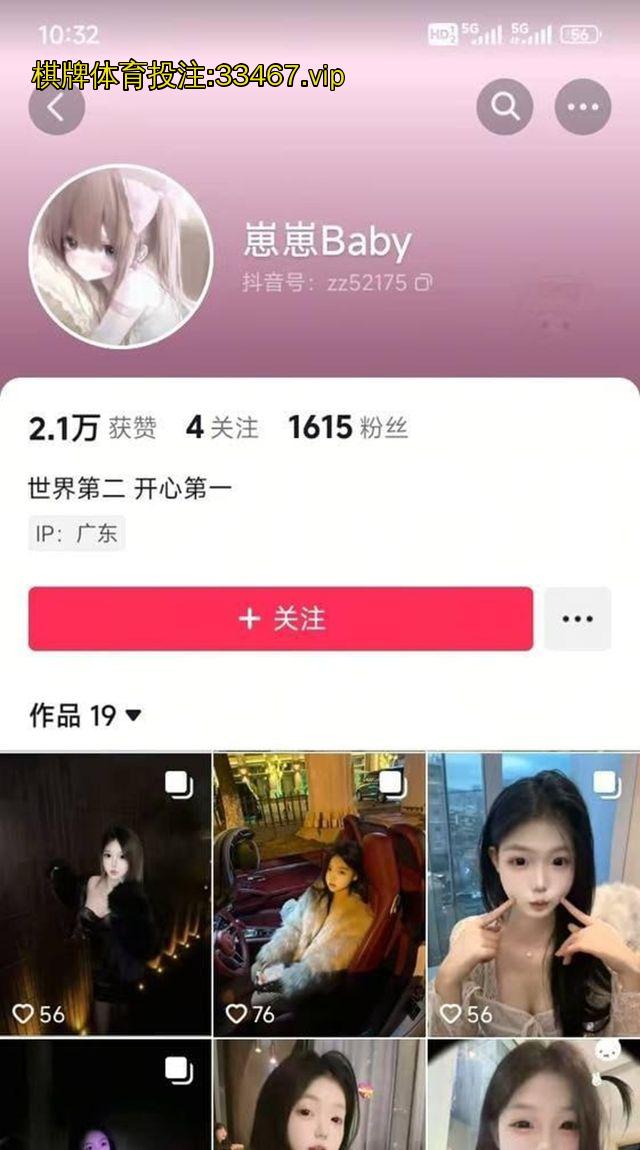This screenshot has width=640, height=1150.
Task: Open search on 崽崽Baby's profile
Action: click(504, 106)
